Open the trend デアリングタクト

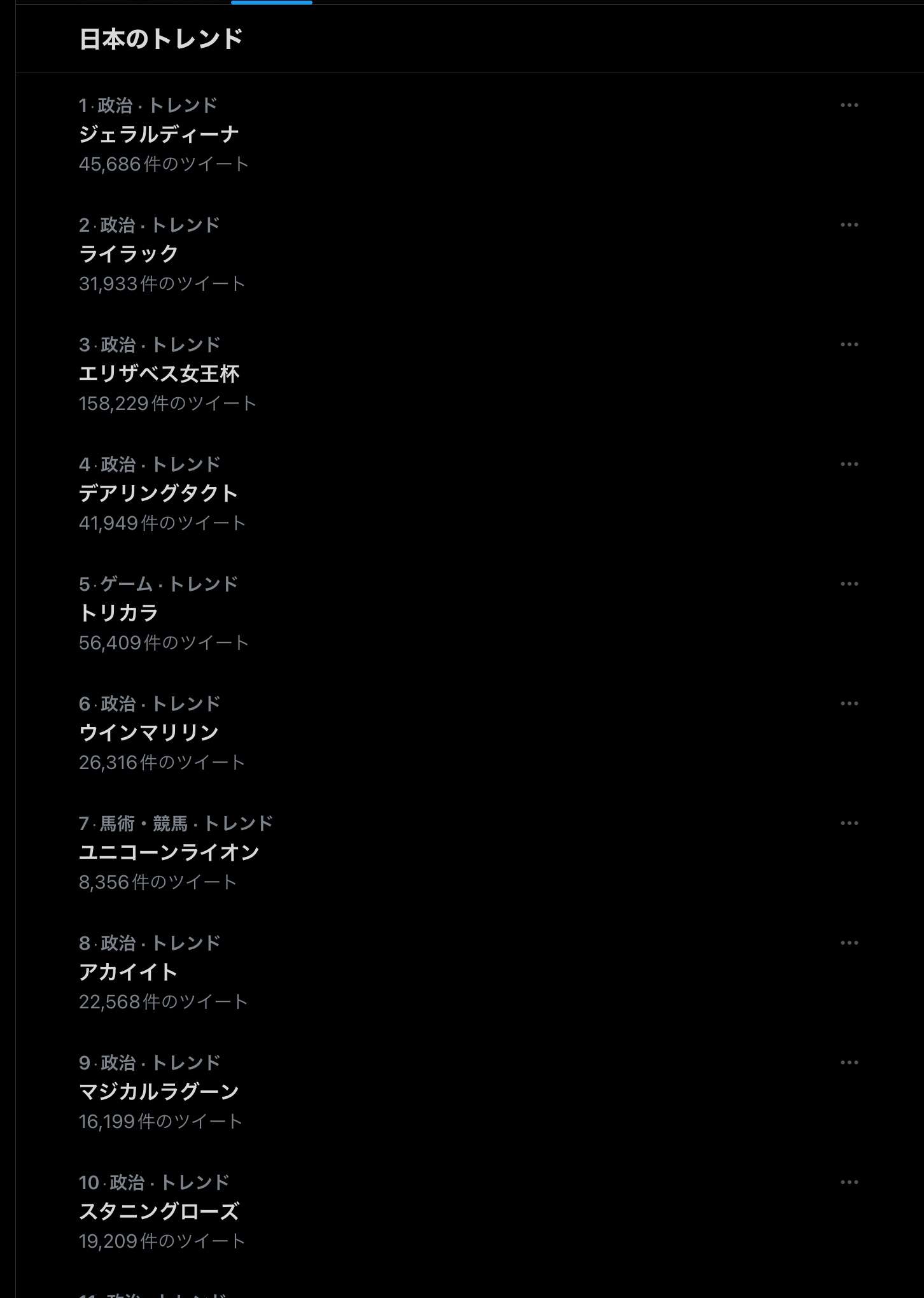tap(158, 493)
